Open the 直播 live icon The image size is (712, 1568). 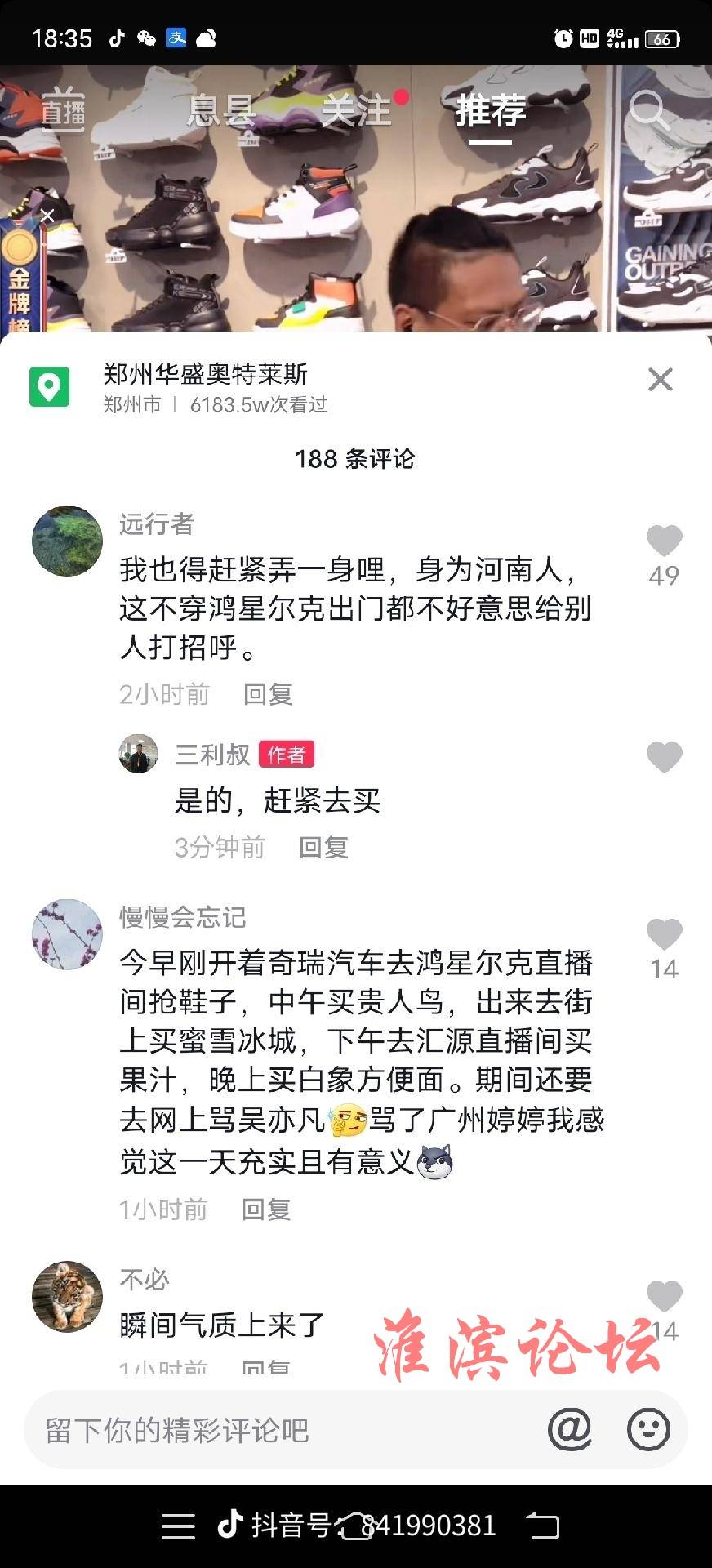tap(63, 110)
